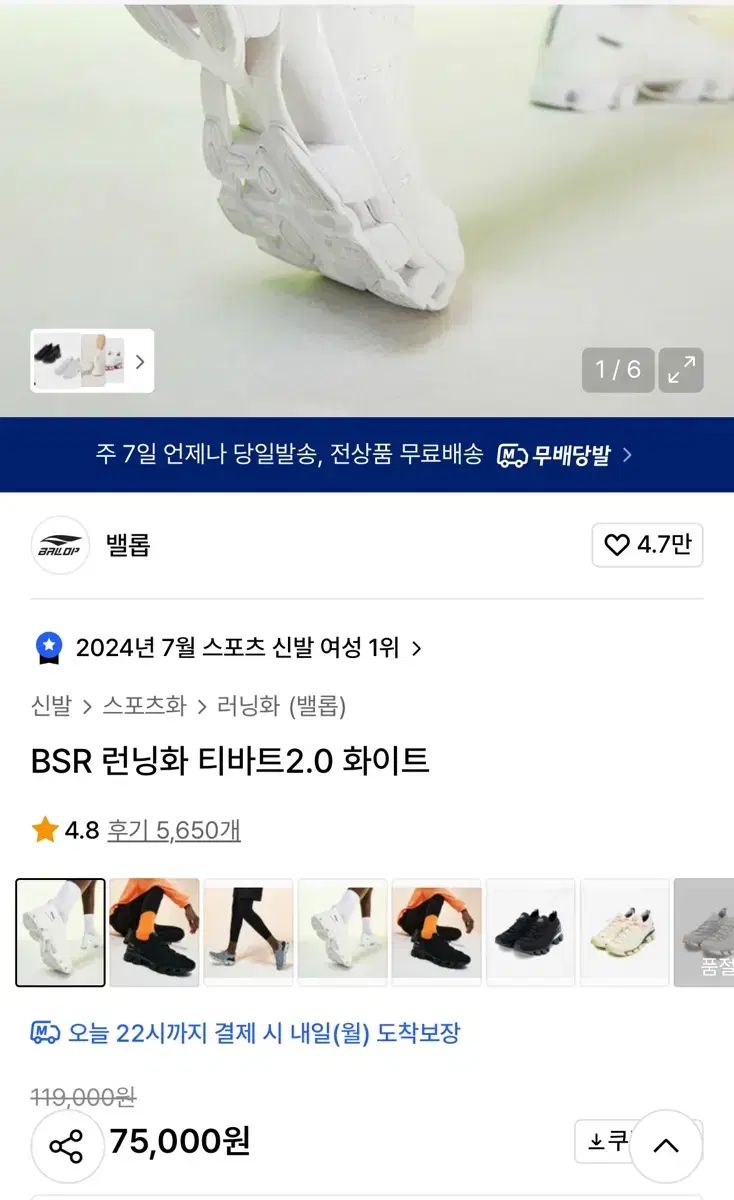Download the coupon
734x1200 pixels.
[602, 1141]
